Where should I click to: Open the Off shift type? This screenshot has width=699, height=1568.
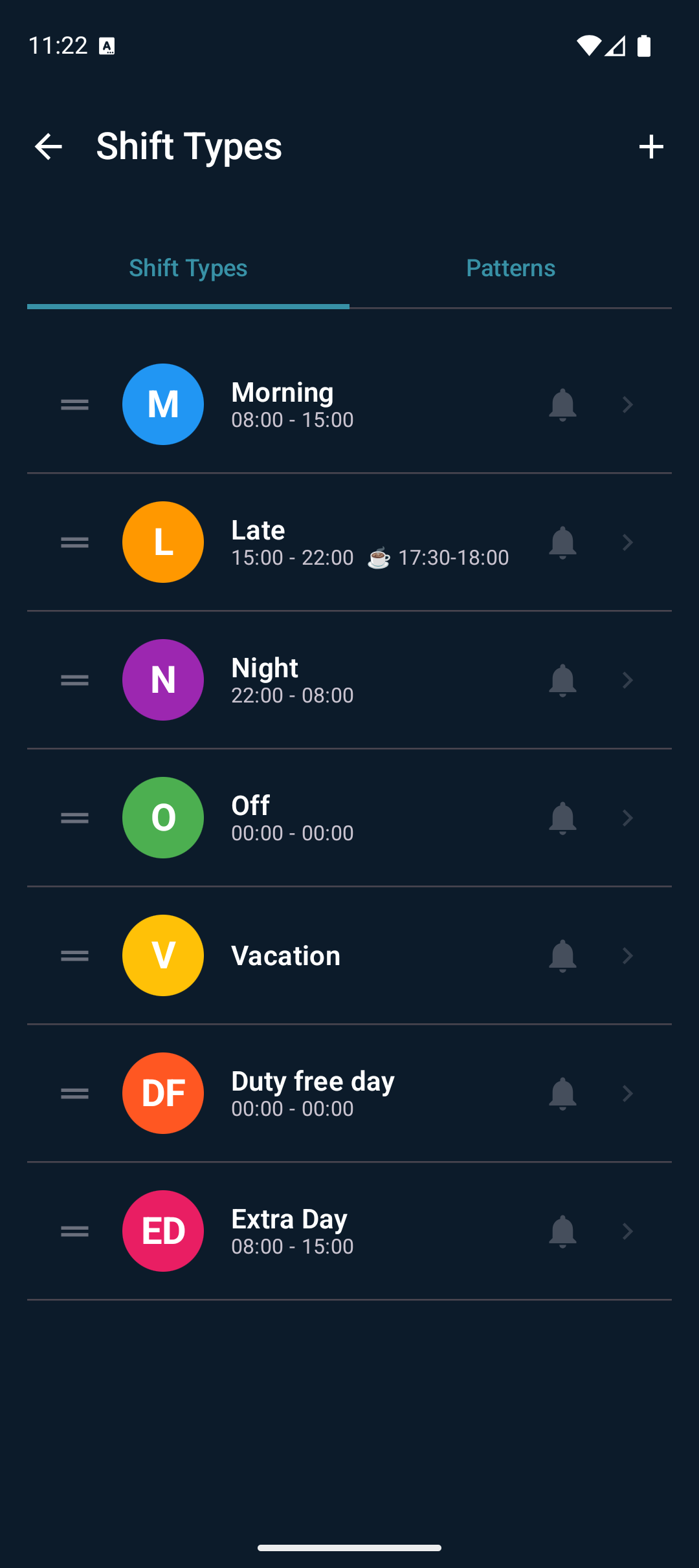(x=349, y=818)
